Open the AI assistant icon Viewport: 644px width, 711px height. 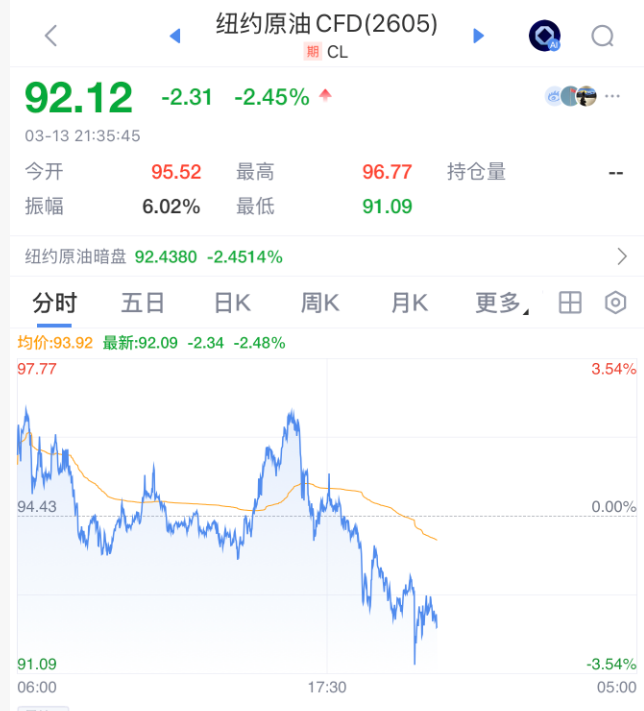point(544,36)
